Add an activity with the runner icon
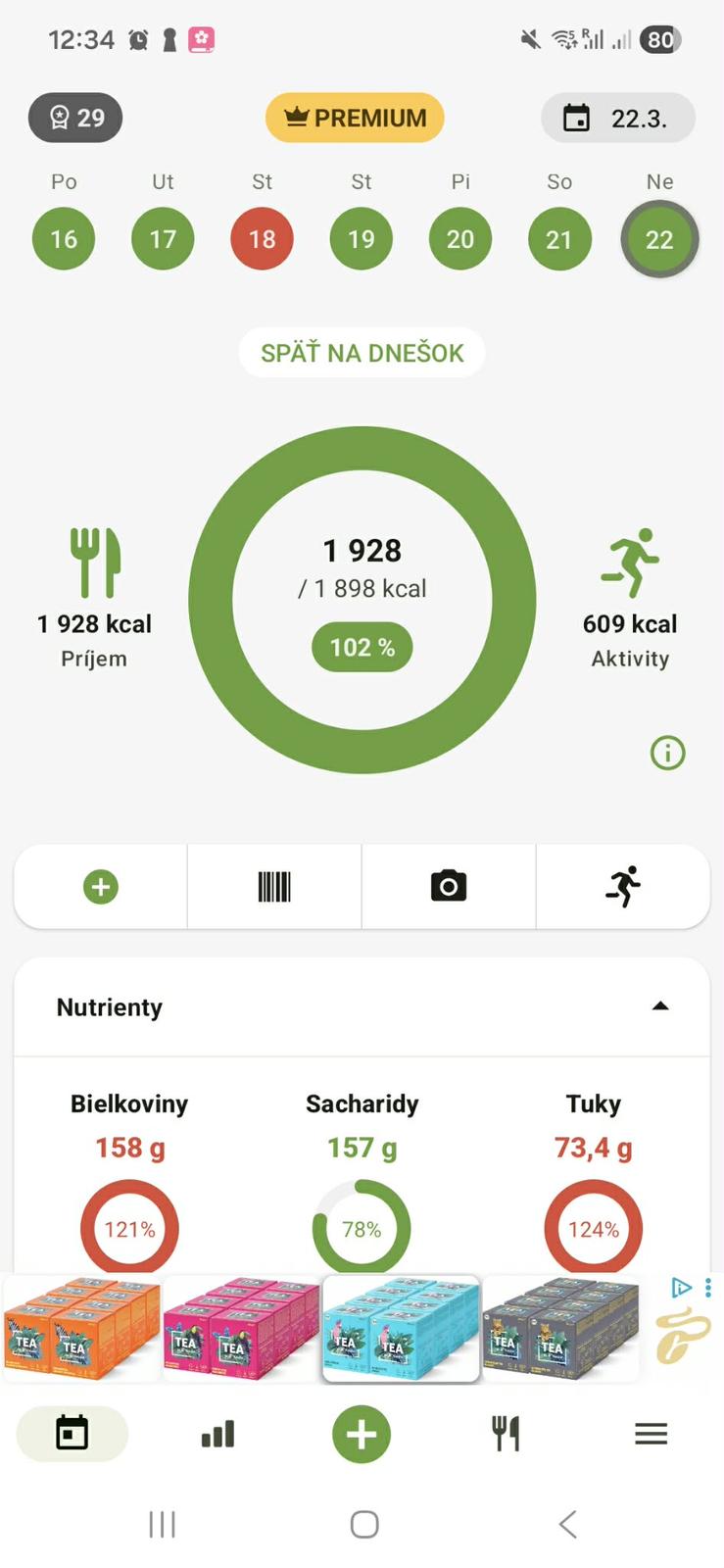This screenshot has width=724, height=1568. (623, 887)
